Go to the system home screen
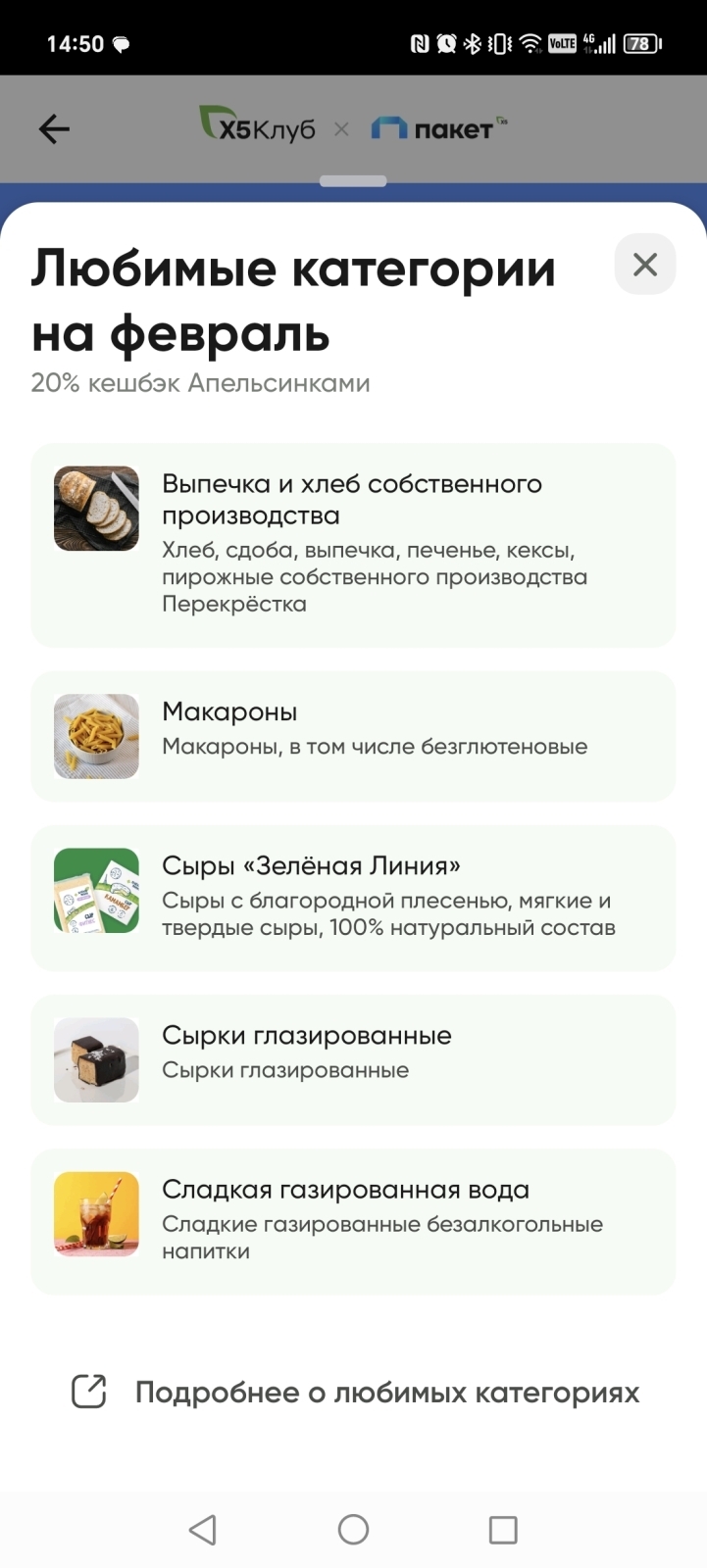The height and width of the screenshot is (1568, 707). click(x=353, y=1529)
